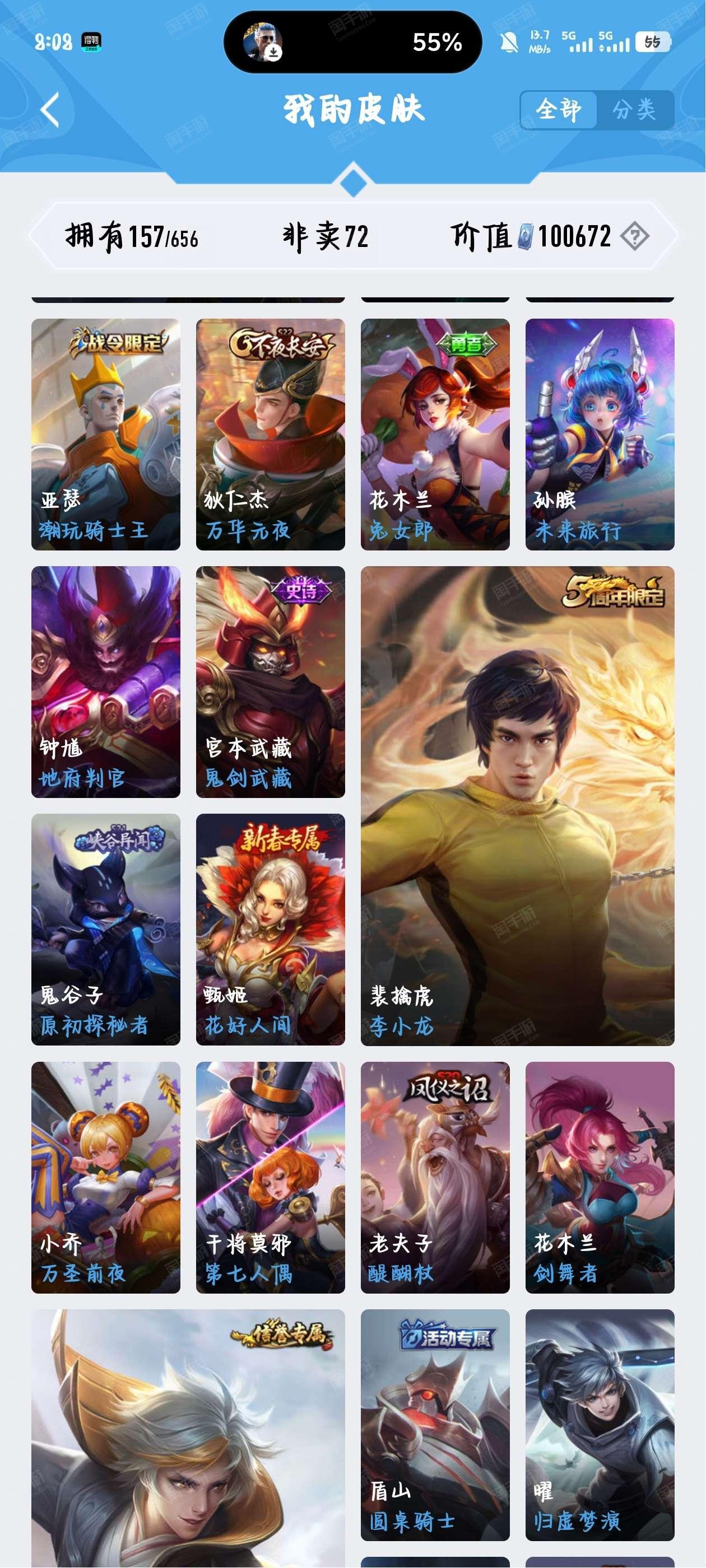Viewport: 706px width, 1568px height.
Task: Open the 裴擒虎 李小龙 skin card
Action: pos(517,806)
